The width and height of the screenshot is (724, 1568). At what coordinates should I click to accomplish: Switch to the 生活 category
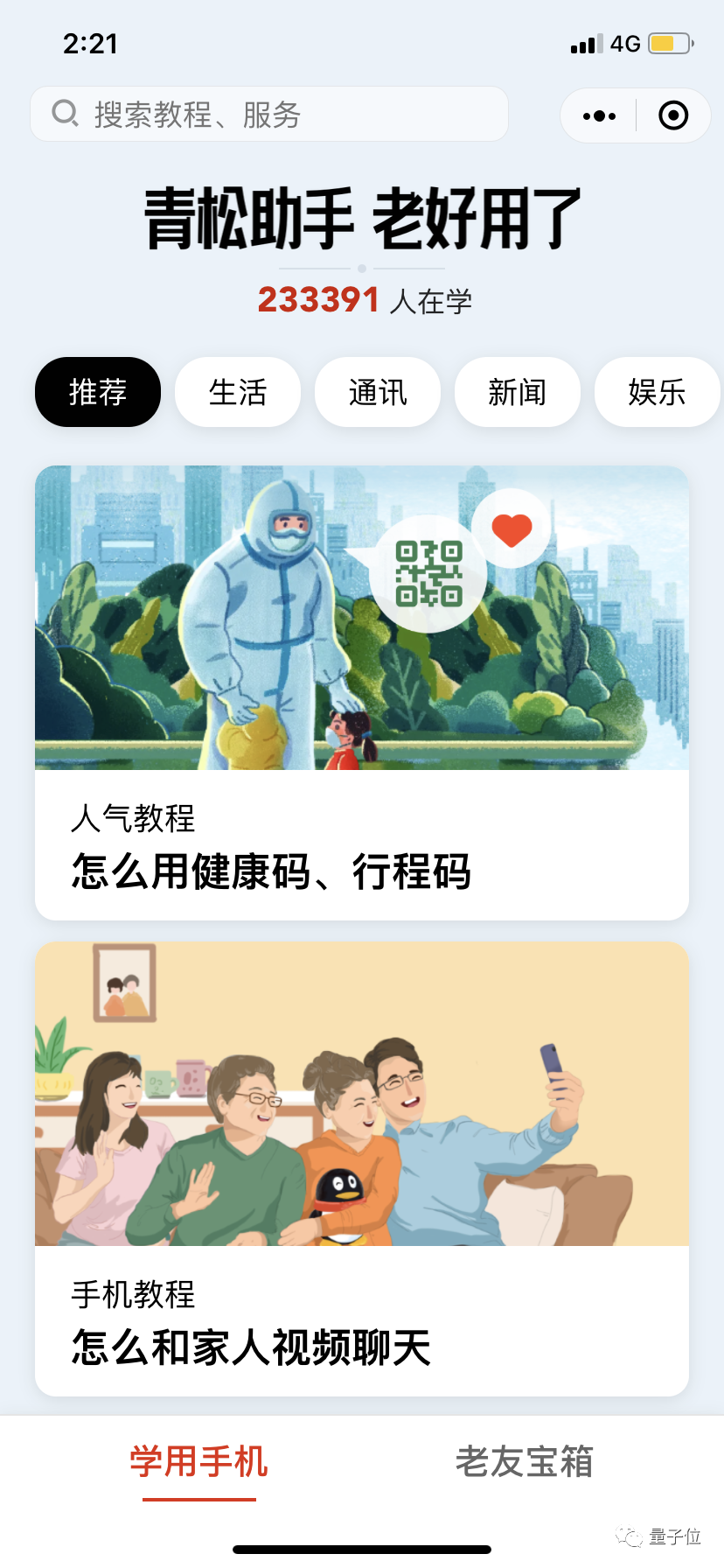pyautogui.click(x=238, y=392)
